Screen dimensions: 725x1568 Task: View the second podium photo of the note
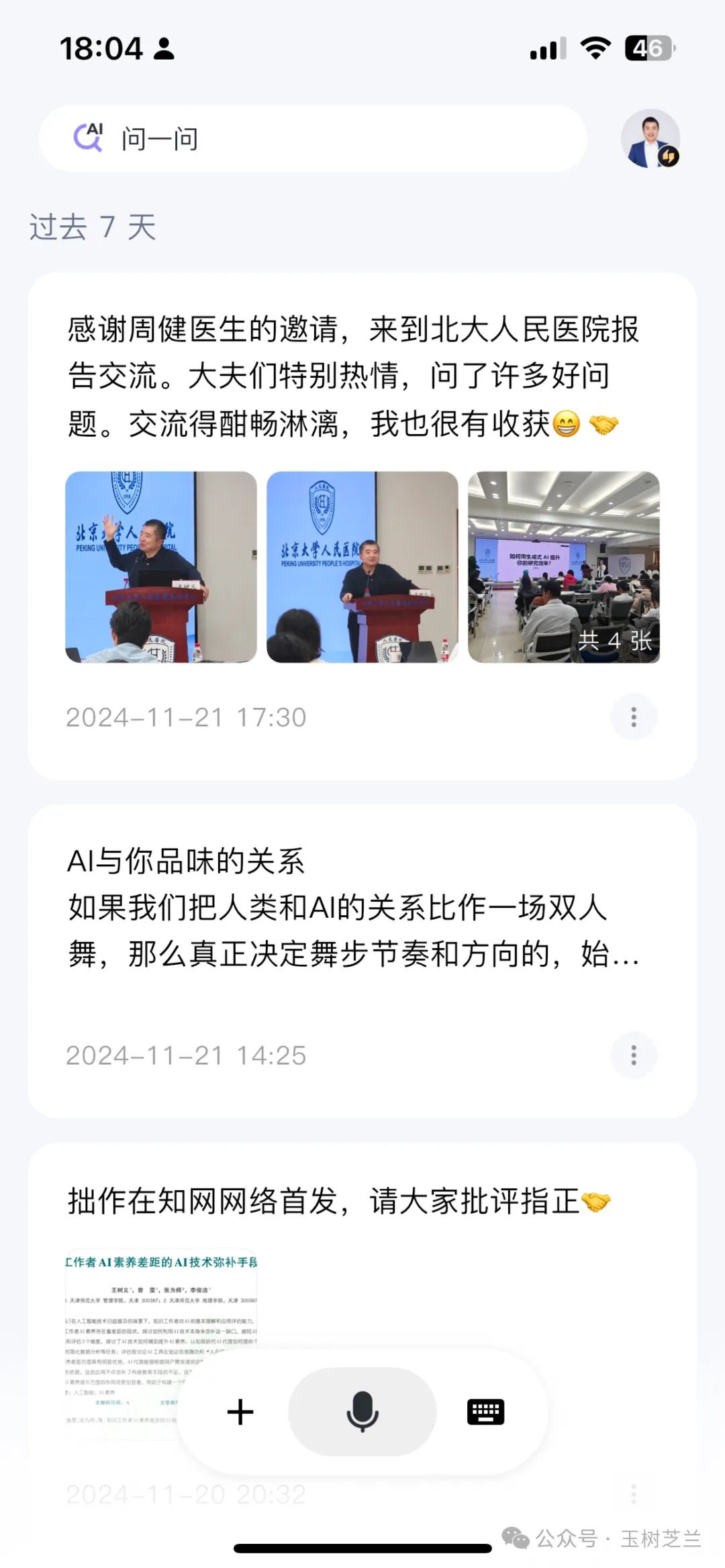pos(362,567)
